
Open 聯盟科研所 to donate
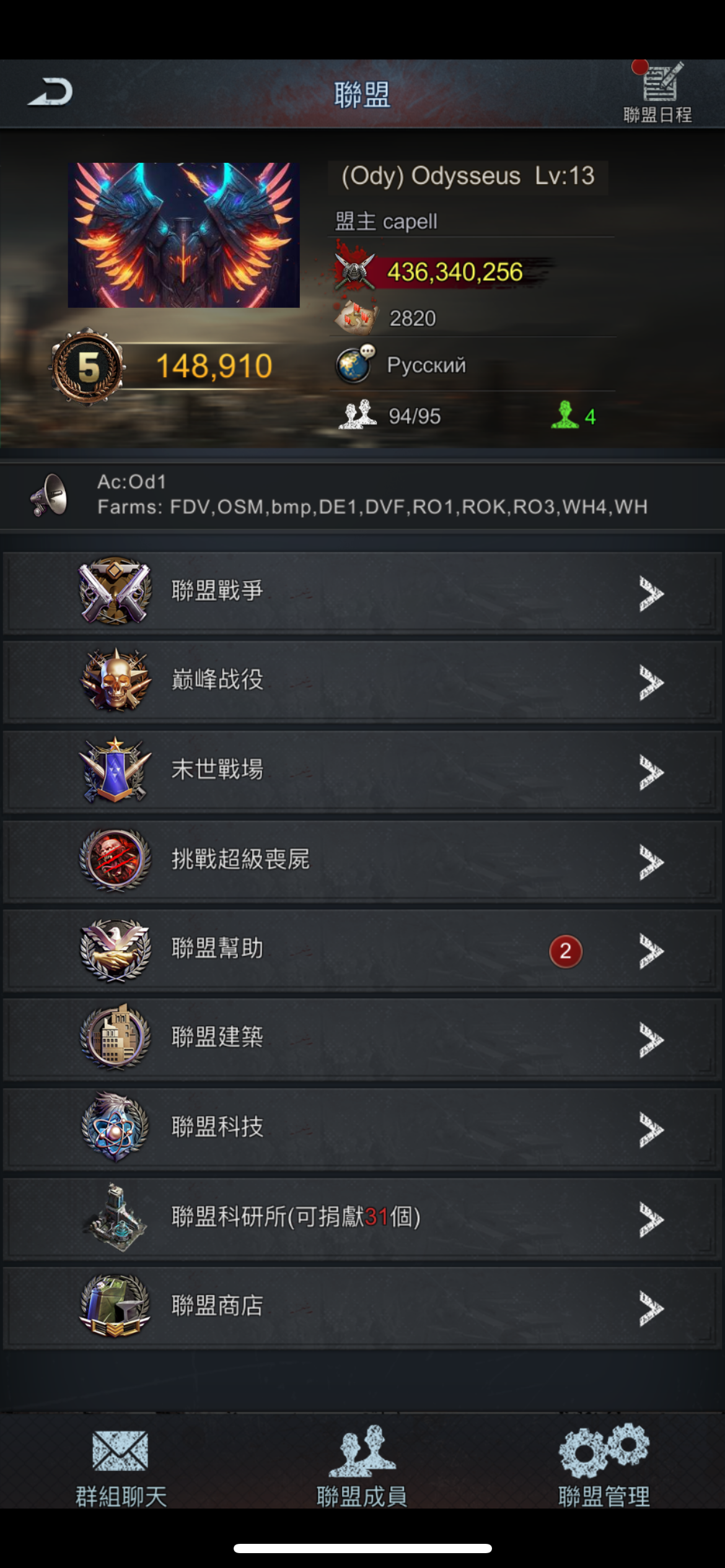click(x=362, y=1217)
